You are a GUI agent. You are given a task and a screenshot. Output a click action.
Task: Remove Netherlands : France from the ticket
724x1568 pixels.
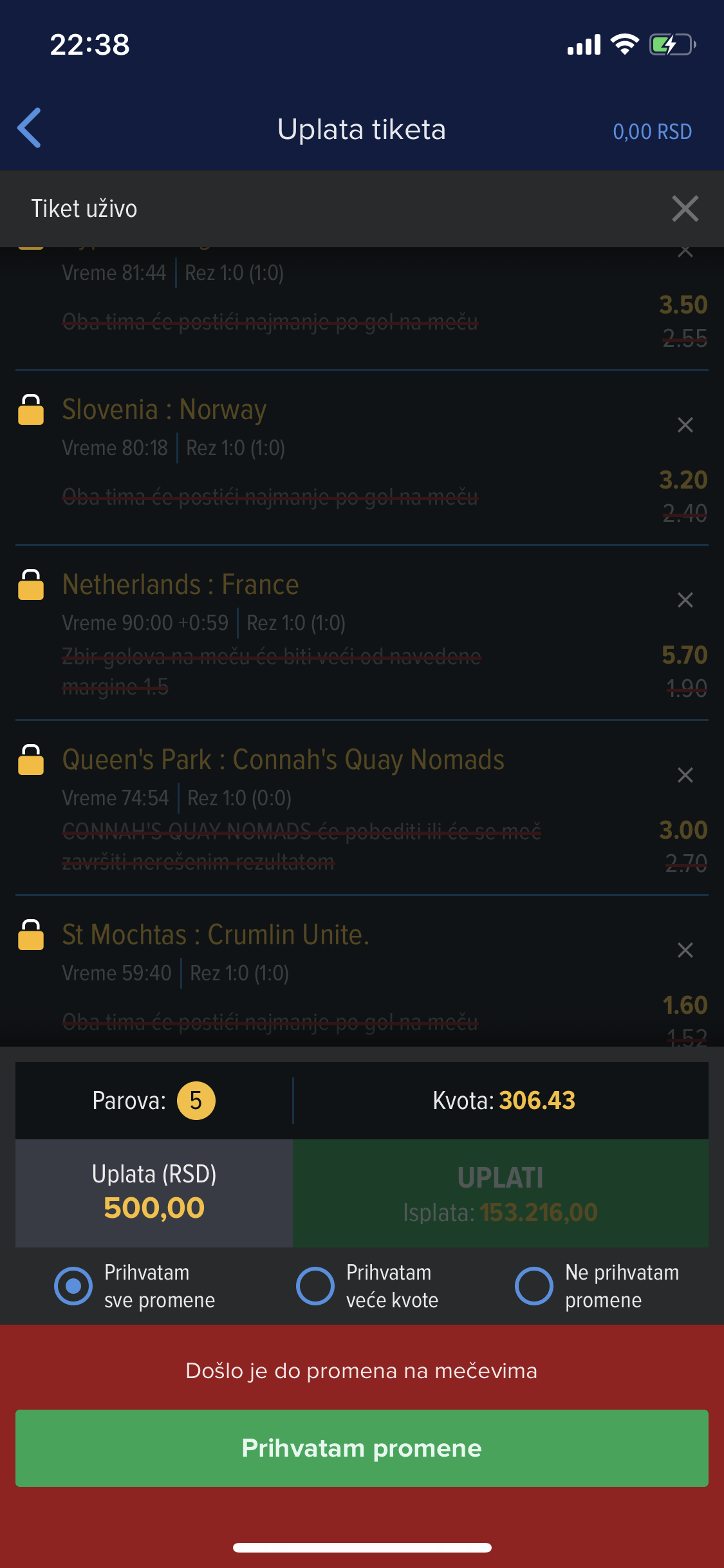tap(685, 600)
